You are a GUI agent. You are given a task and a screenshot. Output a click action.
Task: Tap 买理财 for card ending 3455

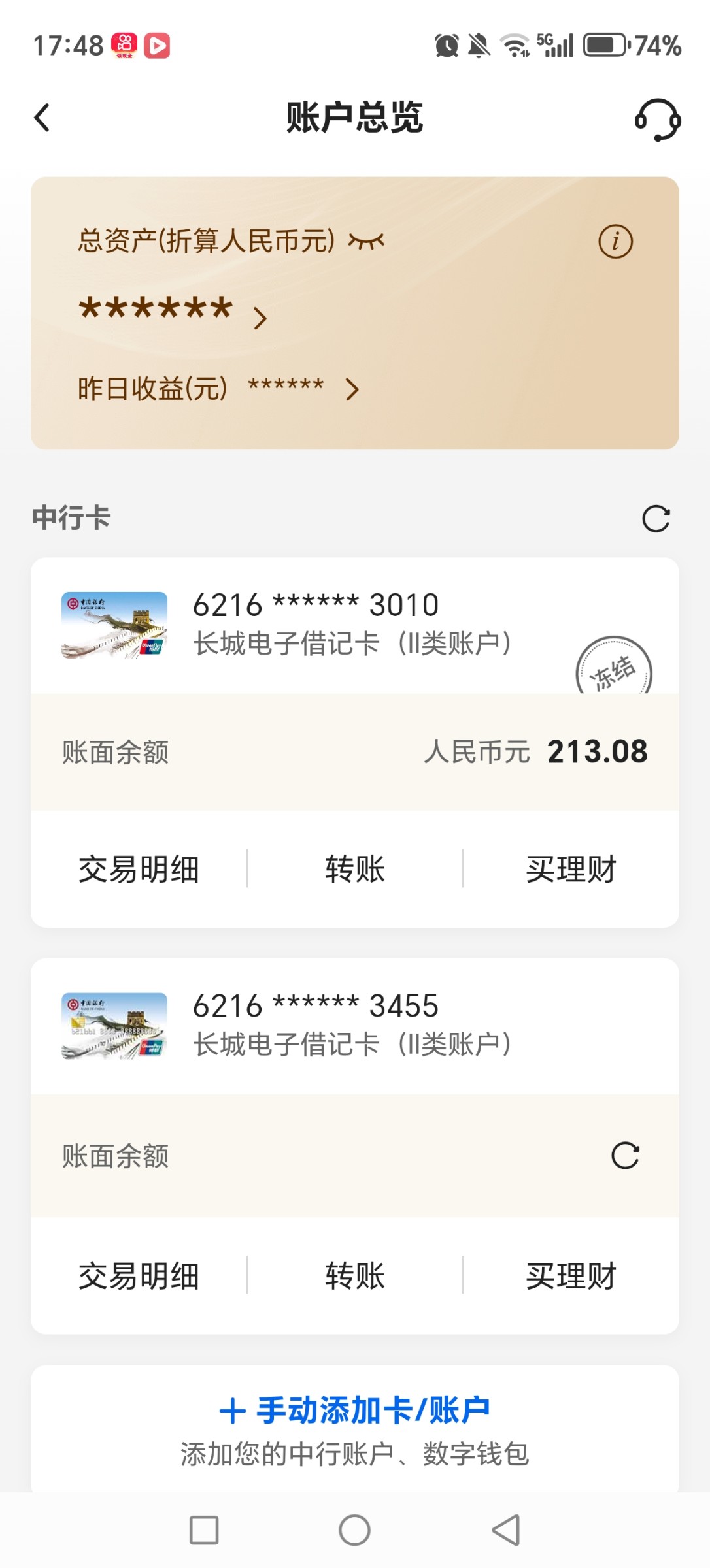[x=571, y=1276]
